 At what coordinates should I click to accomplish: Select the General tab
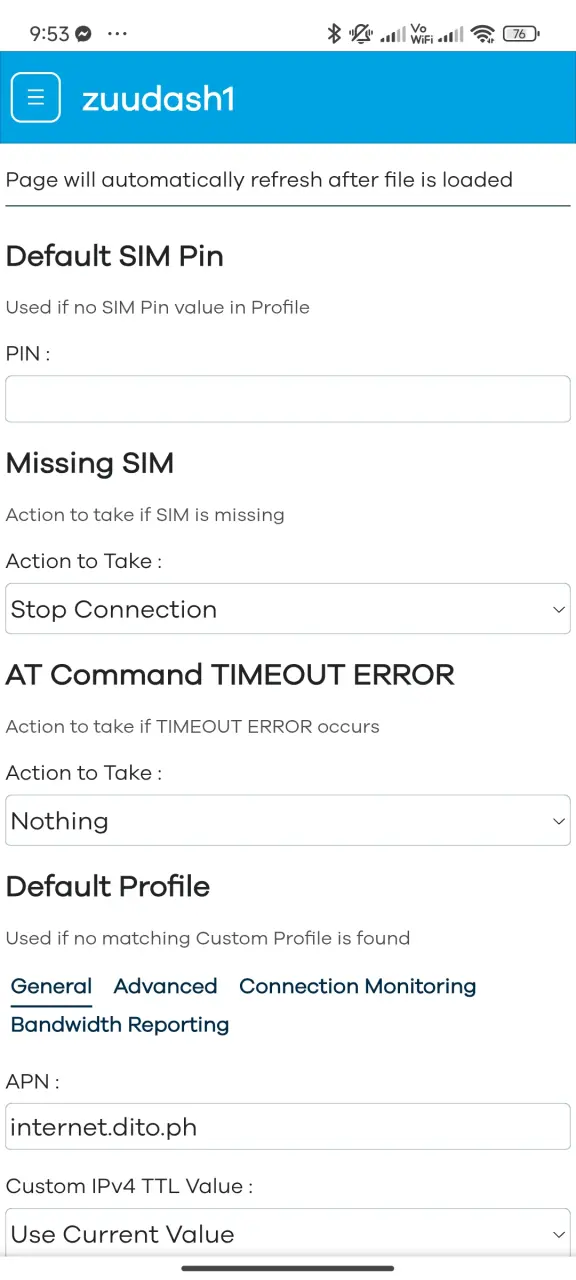click(x=51, y=986)
